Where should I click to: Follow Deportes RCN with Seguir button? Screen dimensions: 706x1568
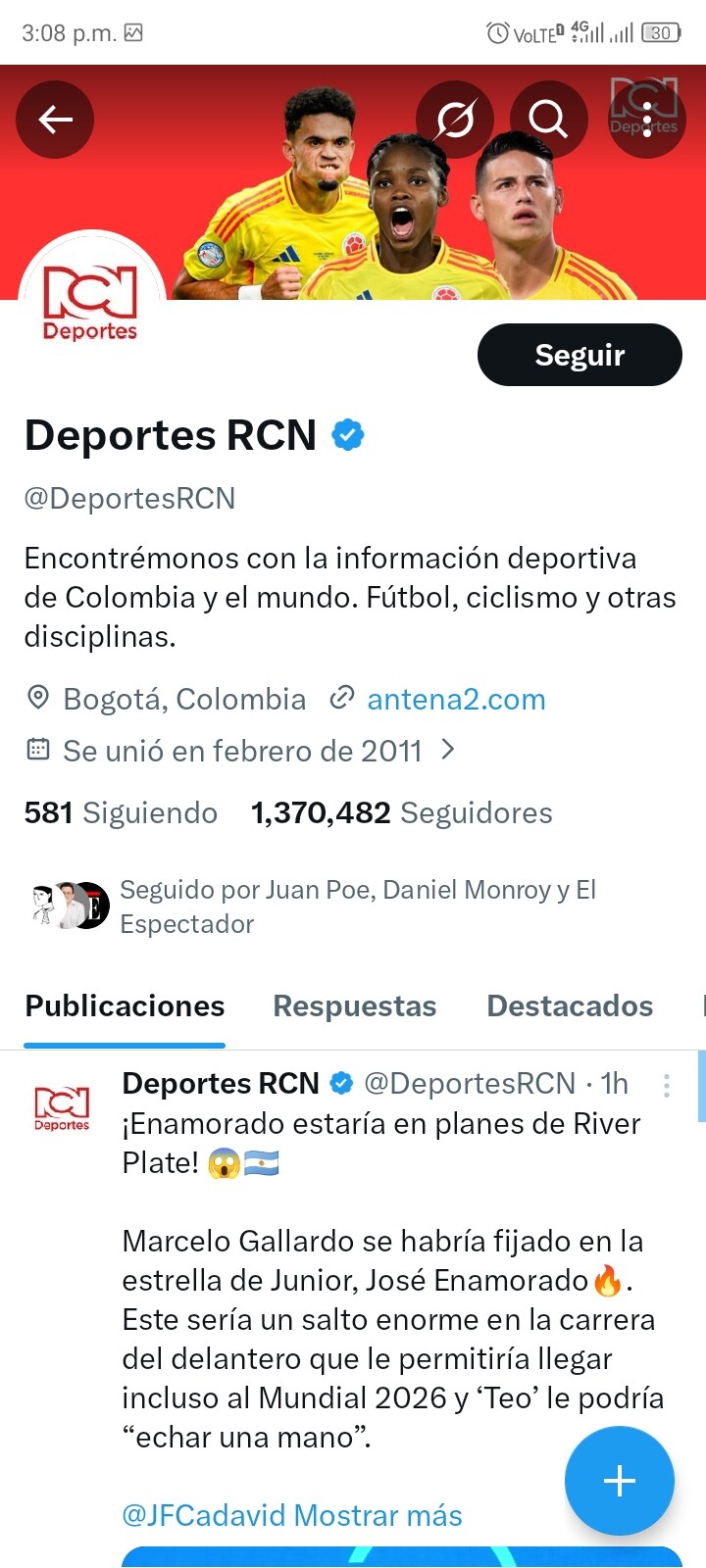[580, 355]
